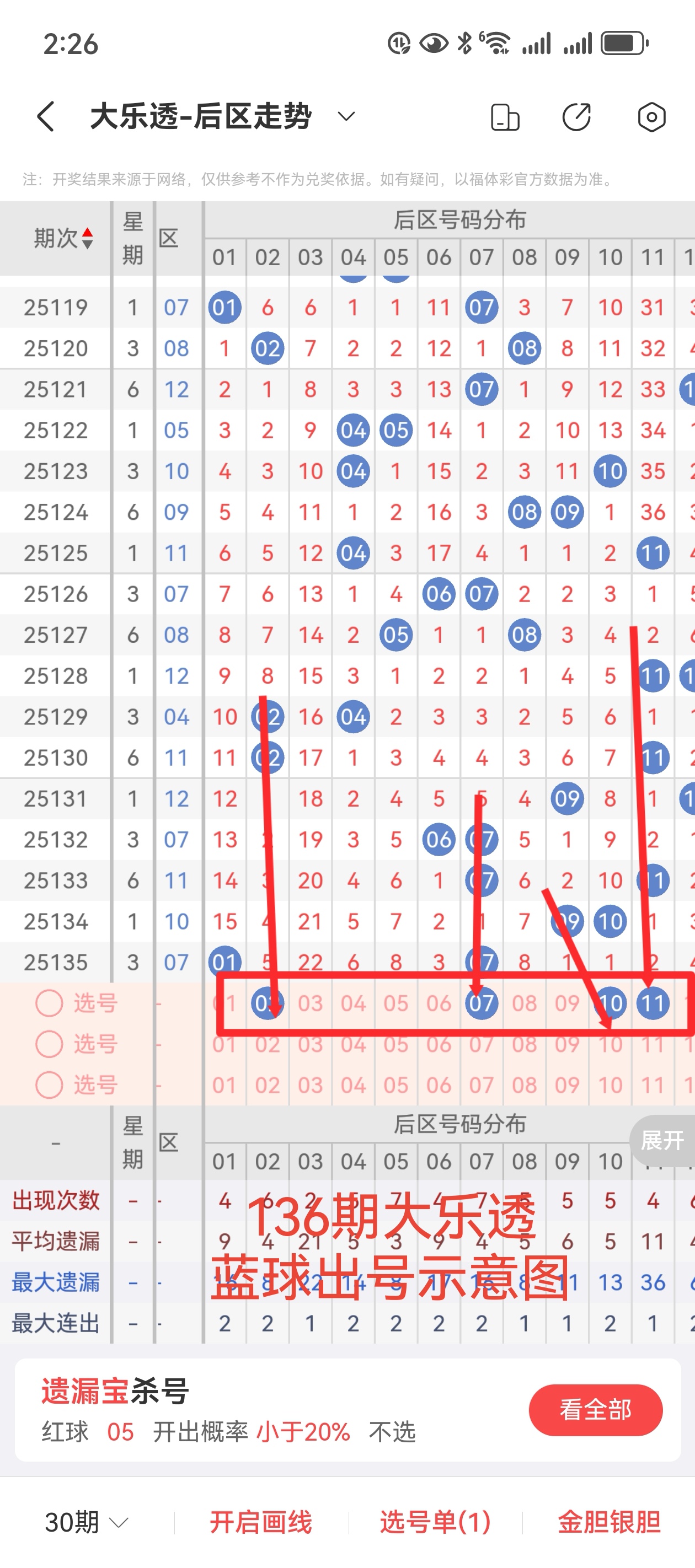Screen dimensions: 695x1568
Task: Tap the share icon next to the title
Action: coord(576,116)
